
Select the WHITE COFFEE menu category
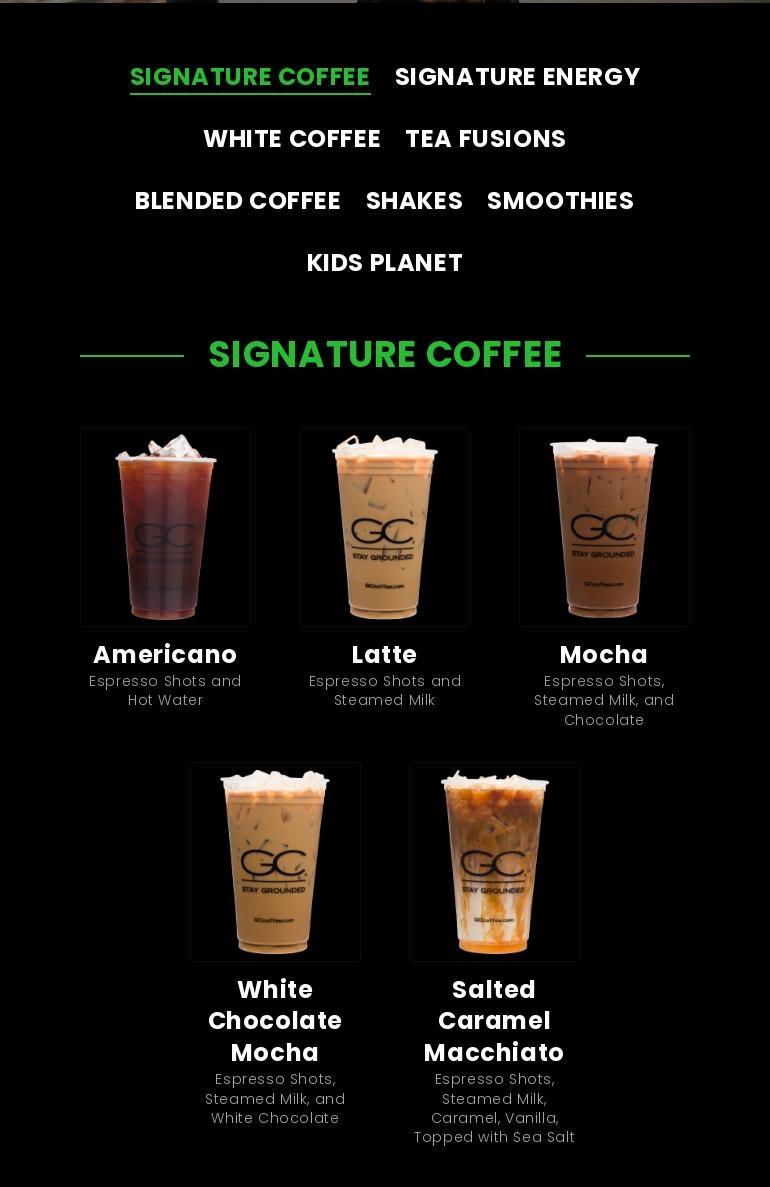coord(292,138)
